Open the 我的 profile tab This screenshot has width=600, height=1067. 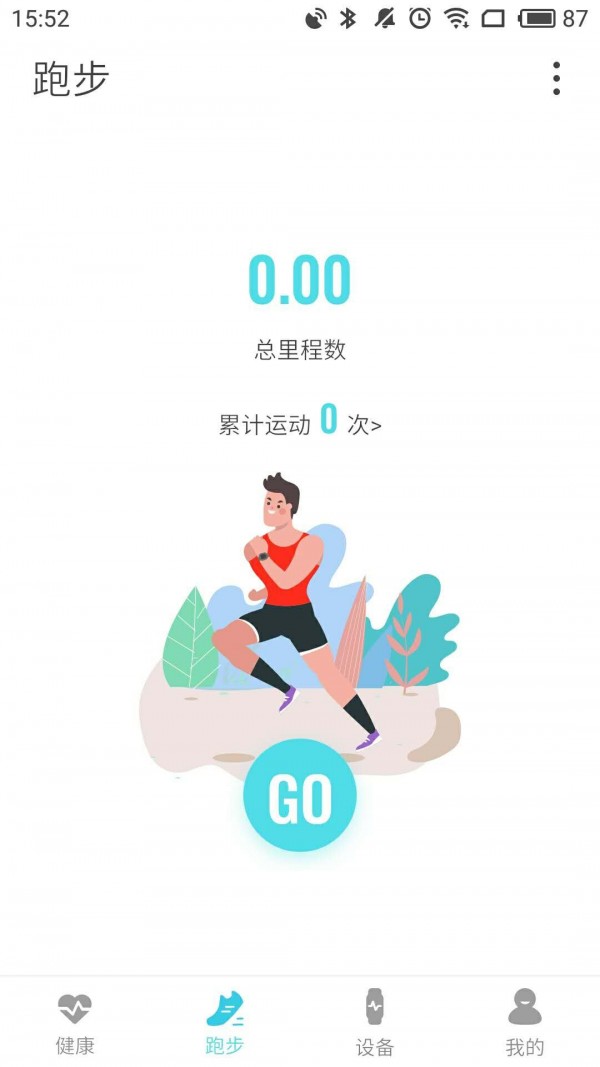click(x=525, y=1022)
